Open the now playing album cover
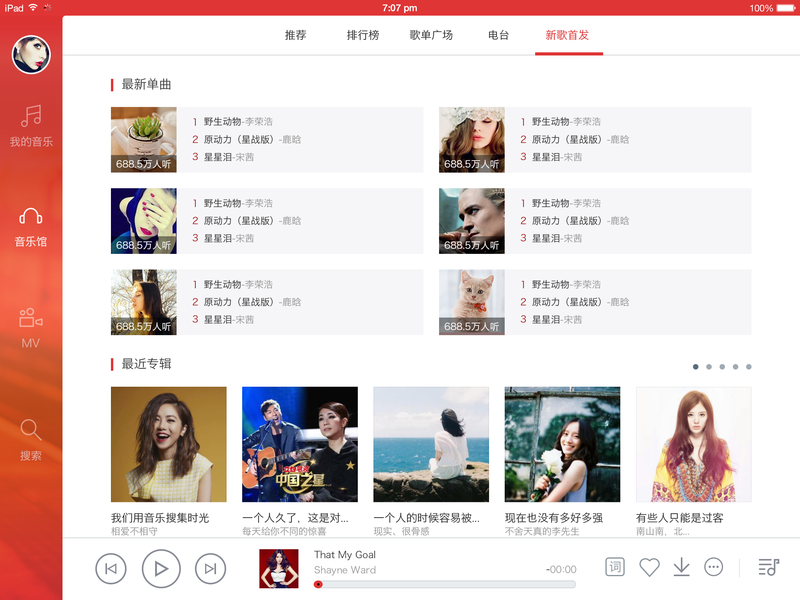This screenshot has height=600, width=800. coord(278,569)
